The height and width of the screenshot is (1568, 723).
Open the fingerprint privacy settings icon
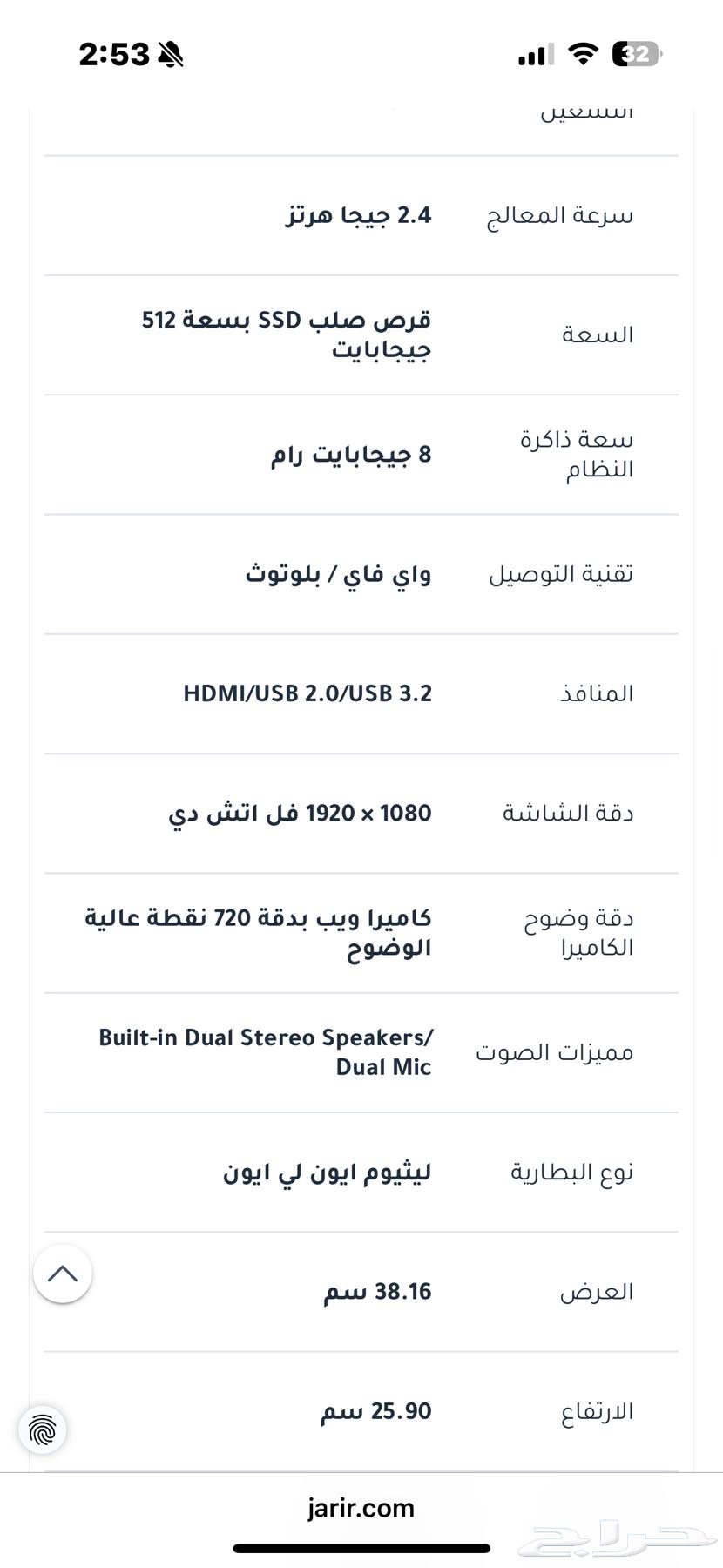(x=43, y=1429)
